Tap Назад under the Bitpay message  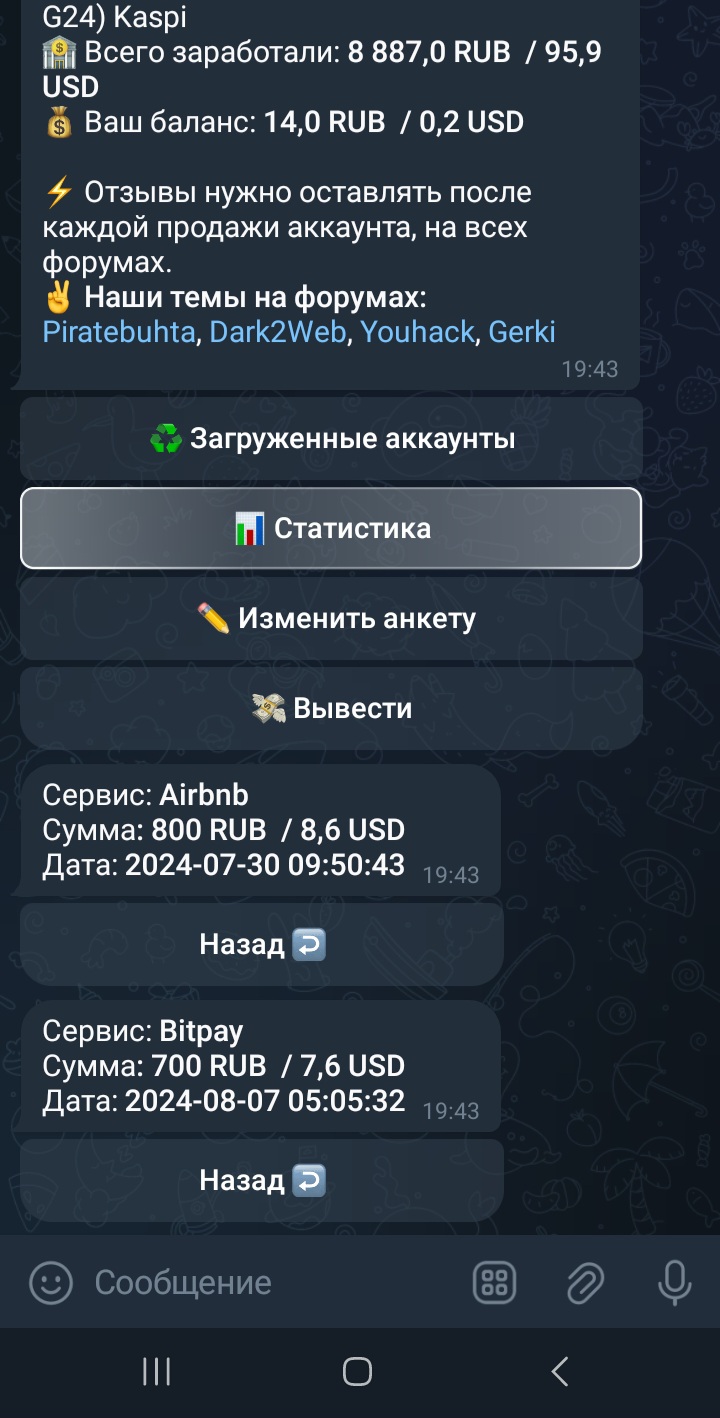(262, 1180)
